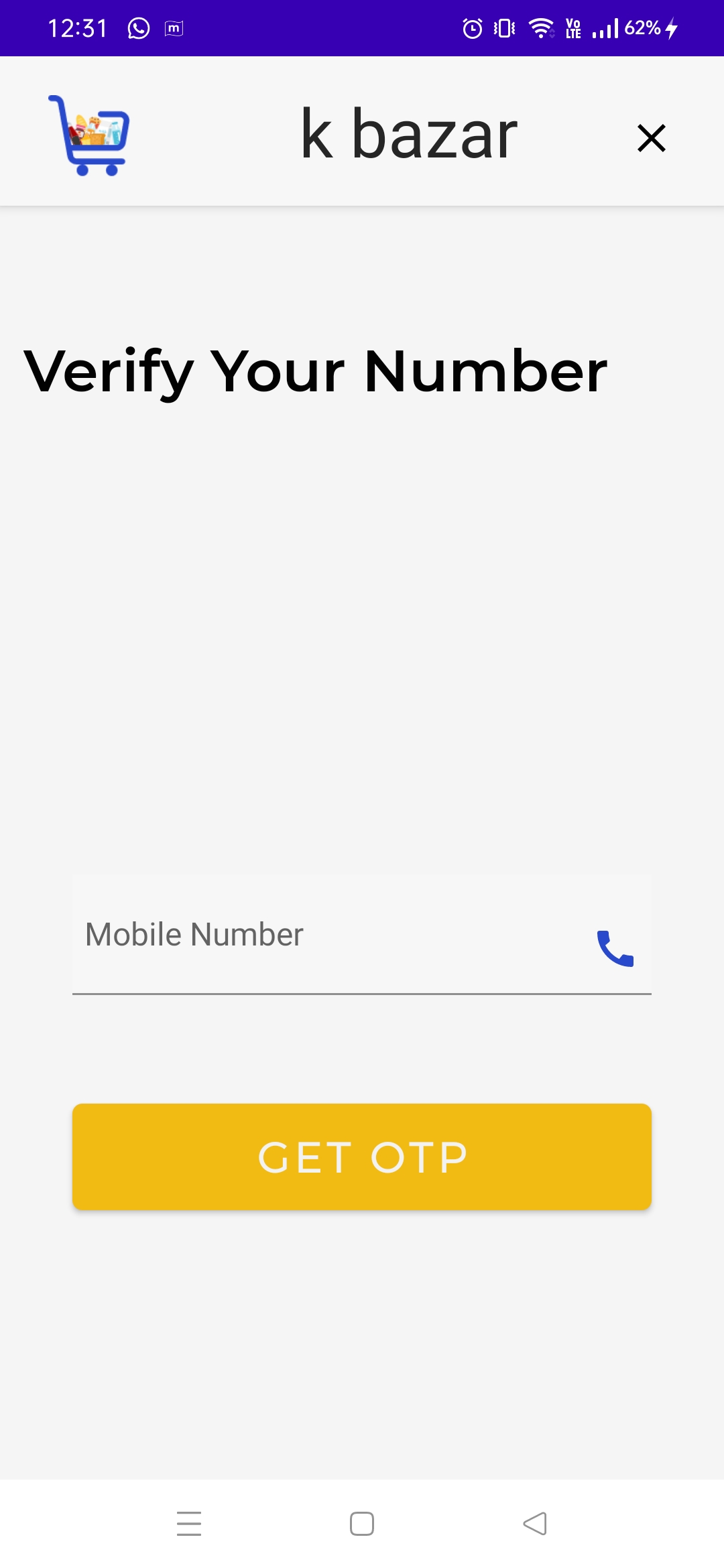Tap the GET OTP button
The width and height of the screenshot is (724, 1568).
tap(362, 1157)
